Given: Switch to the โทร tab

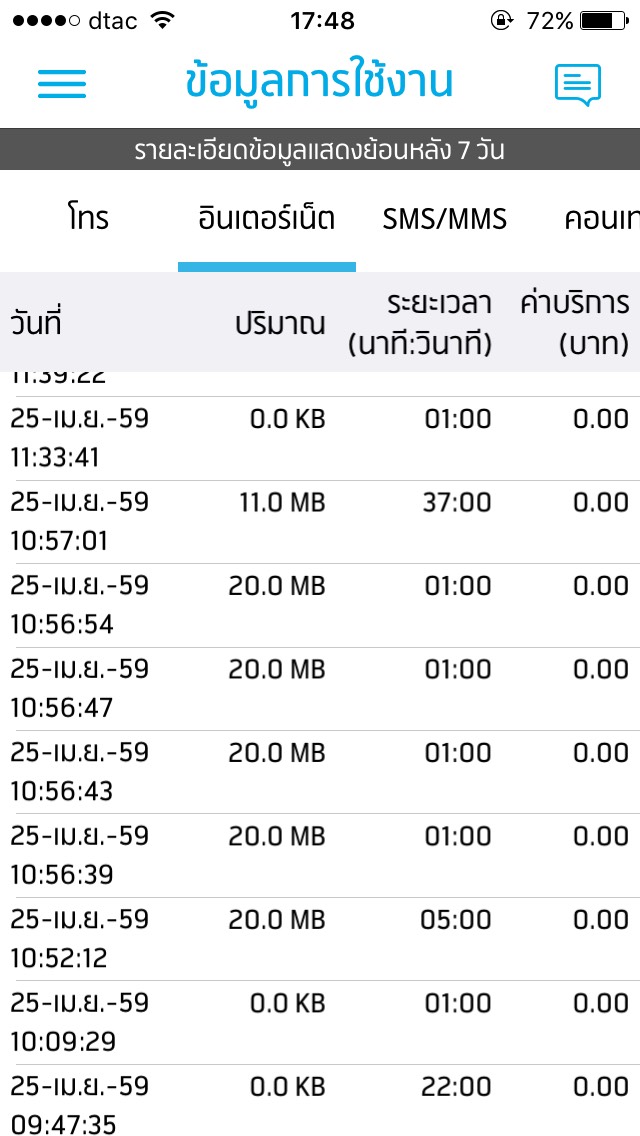Looking at the screenshot, I should (89, 218).
